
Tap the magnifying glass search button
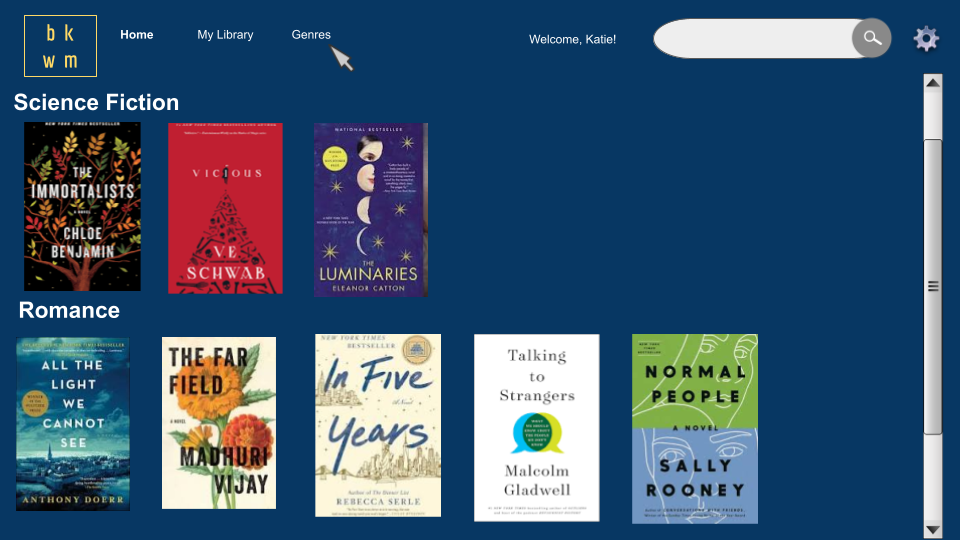point(872,38)
